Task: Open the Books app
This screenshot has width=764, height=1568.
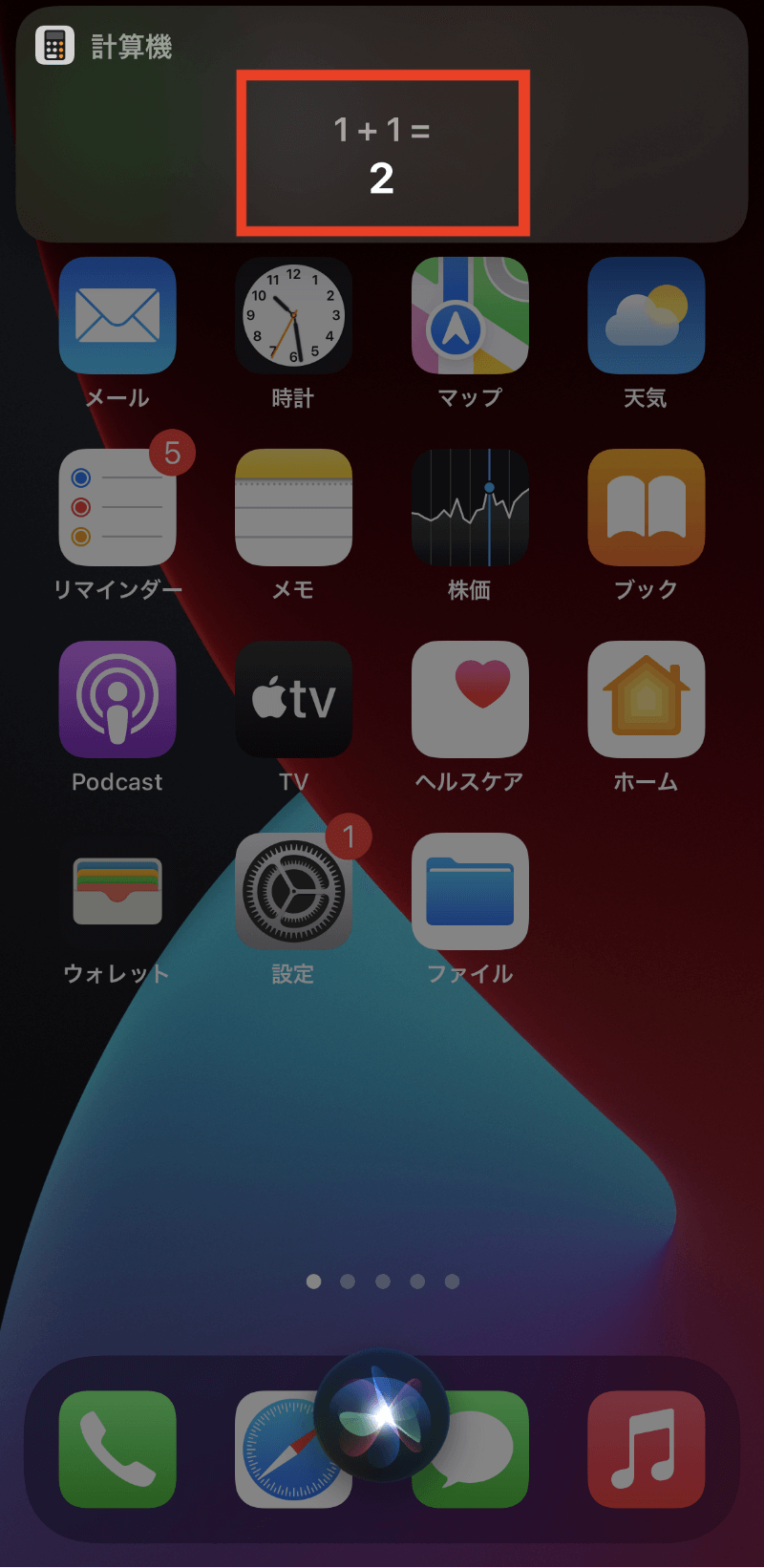Action: [x=646, y=508]
